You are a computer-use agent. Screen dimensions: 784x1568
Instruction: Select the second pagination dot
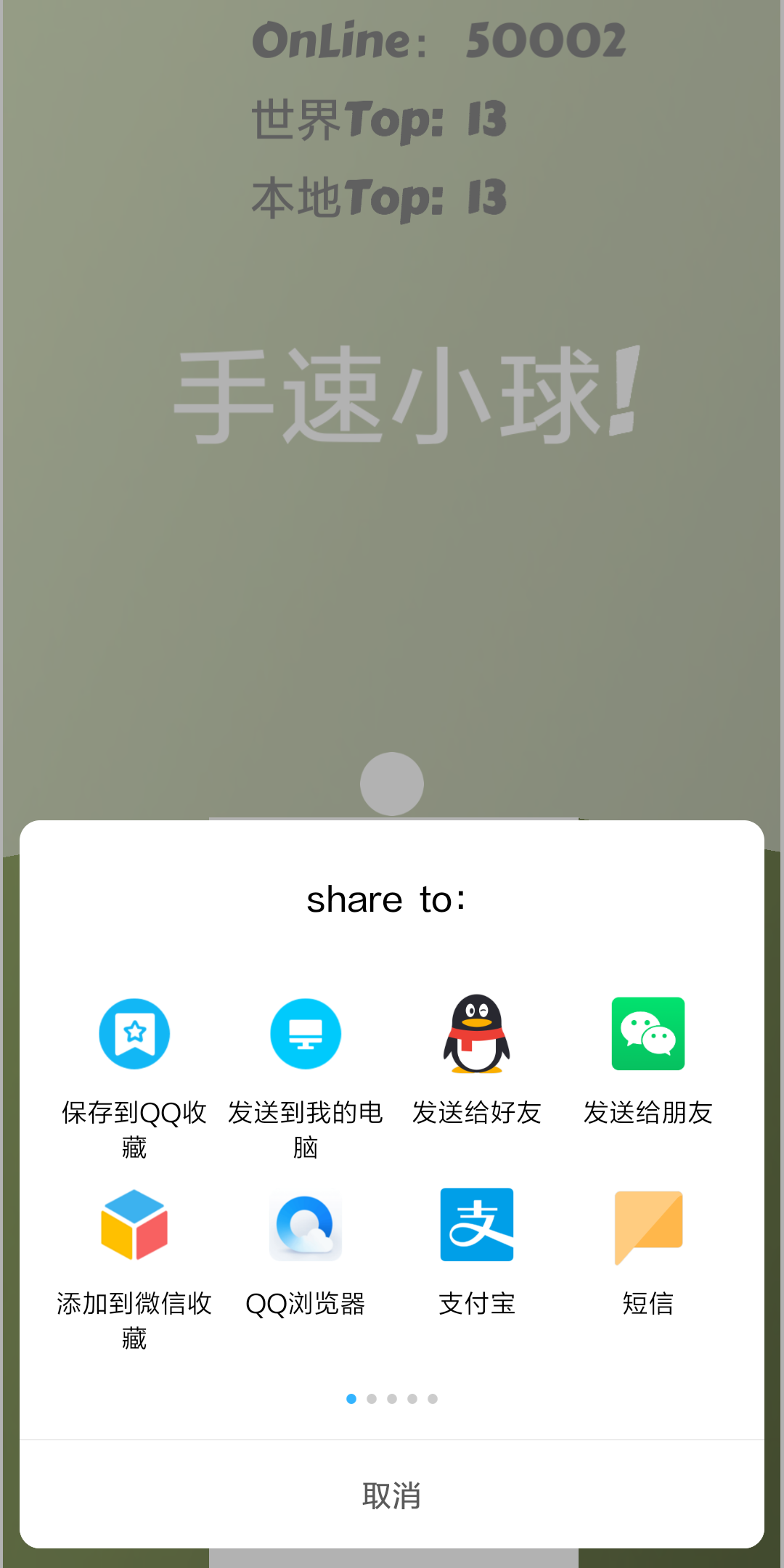pyautogui.click(x=371, y=1398)
